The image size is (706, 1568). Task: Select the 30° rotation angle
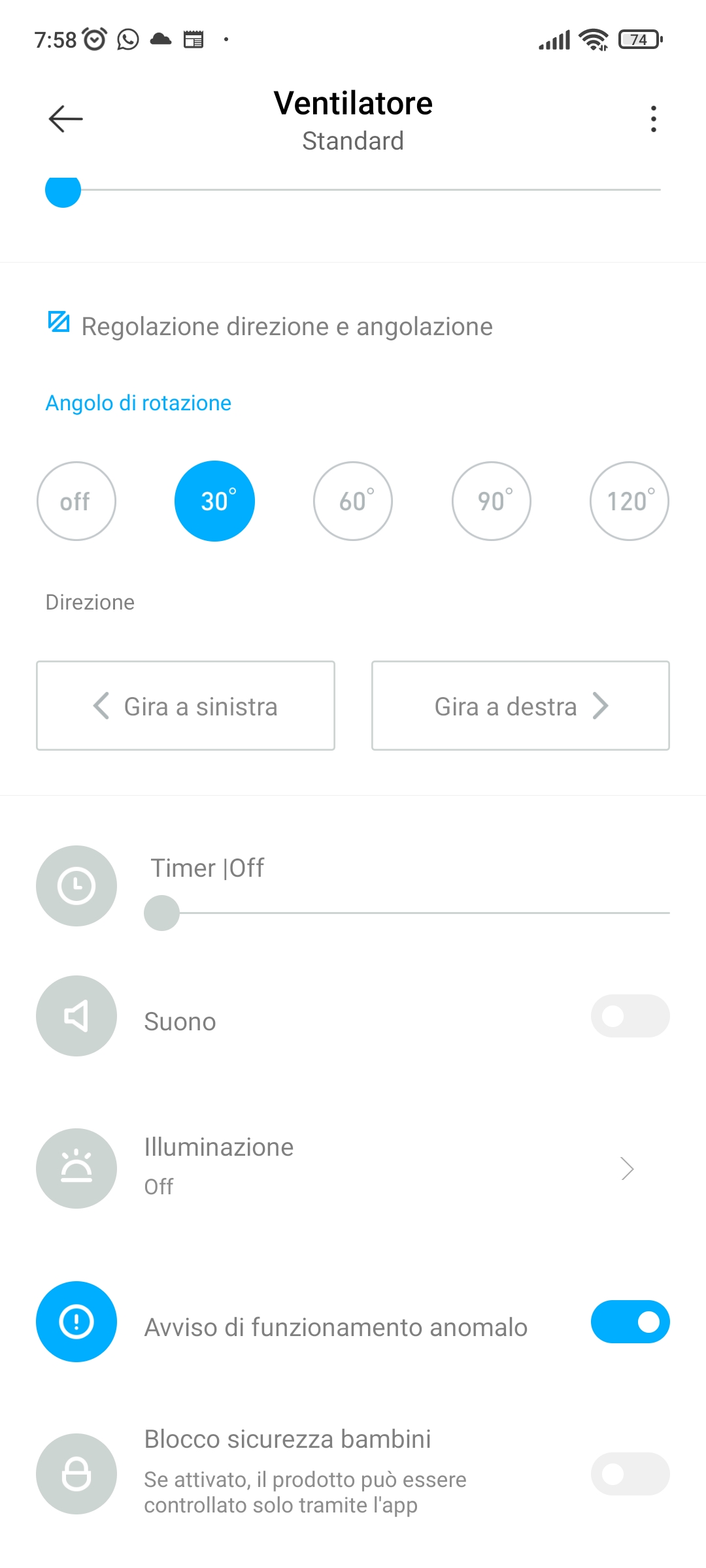[x=214, y=501]
